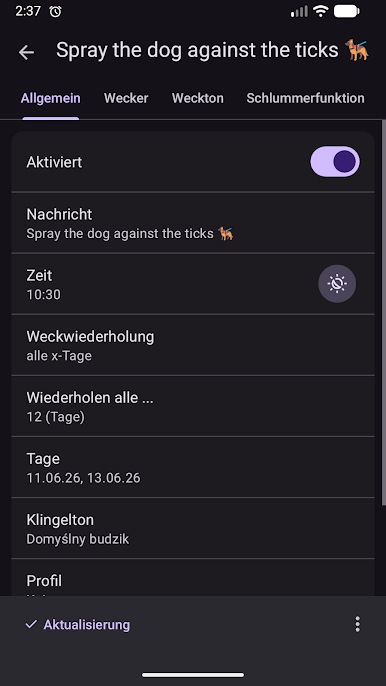Open the three-dot overflow menu
Viewport: 386px width, 686px height.
[x=357, y=624]
